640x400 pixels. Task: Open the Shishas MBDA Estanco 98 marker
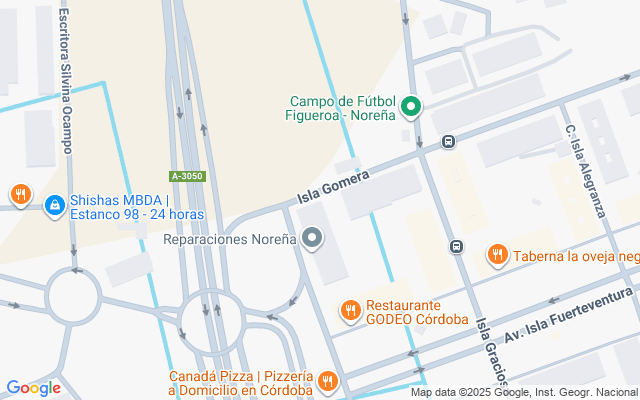[53, 206]
